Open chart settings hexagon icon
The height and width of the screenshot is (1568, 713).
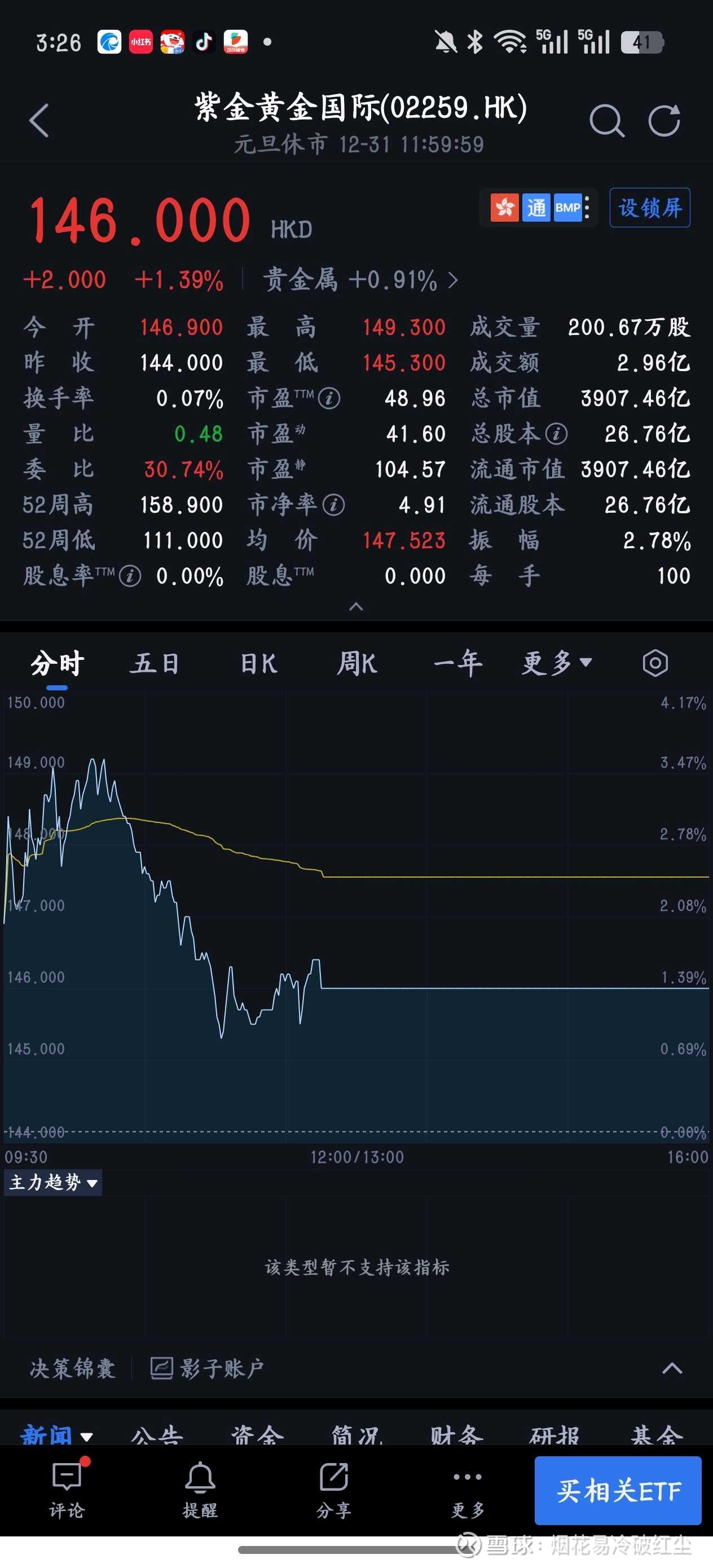[x=655, y=663]
